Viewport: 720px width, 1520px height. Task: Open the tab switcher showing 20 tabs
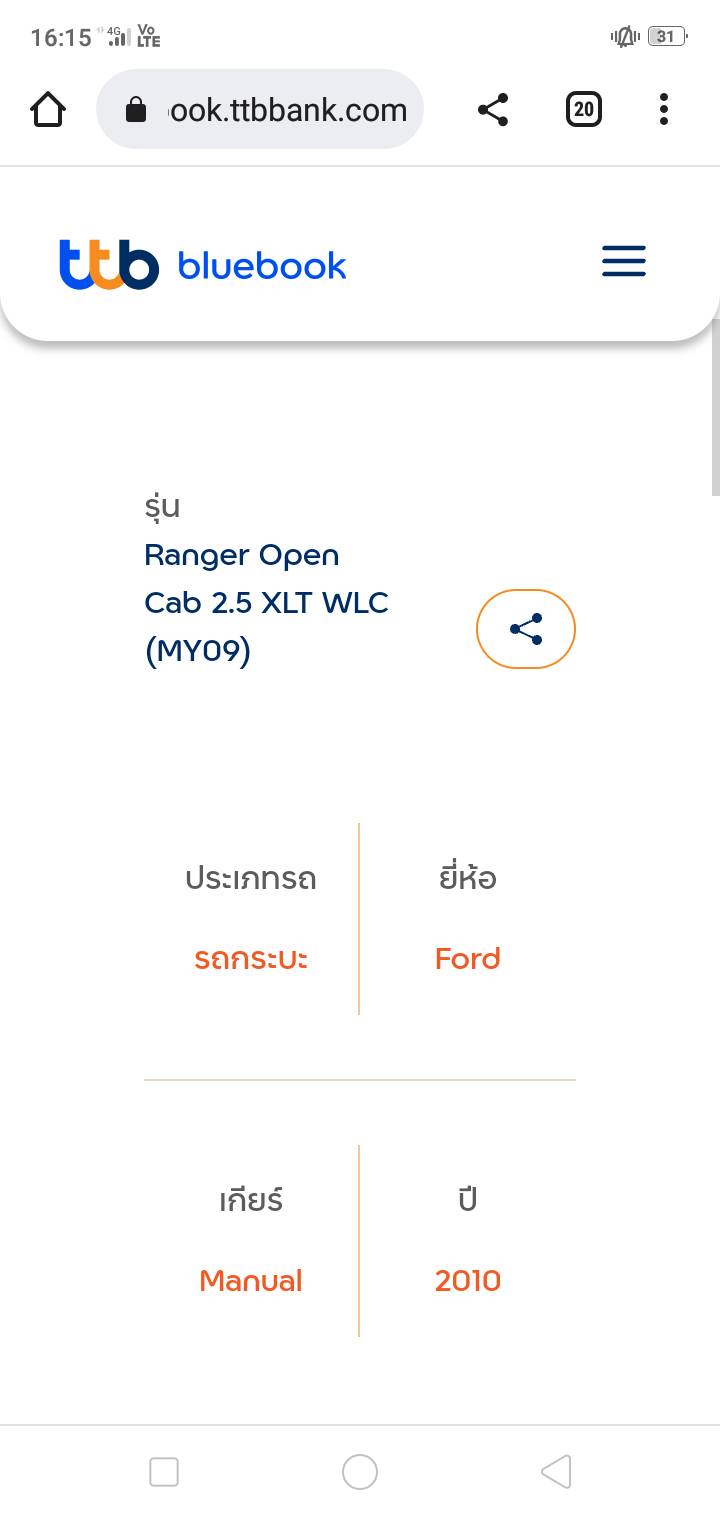point(584,110)
